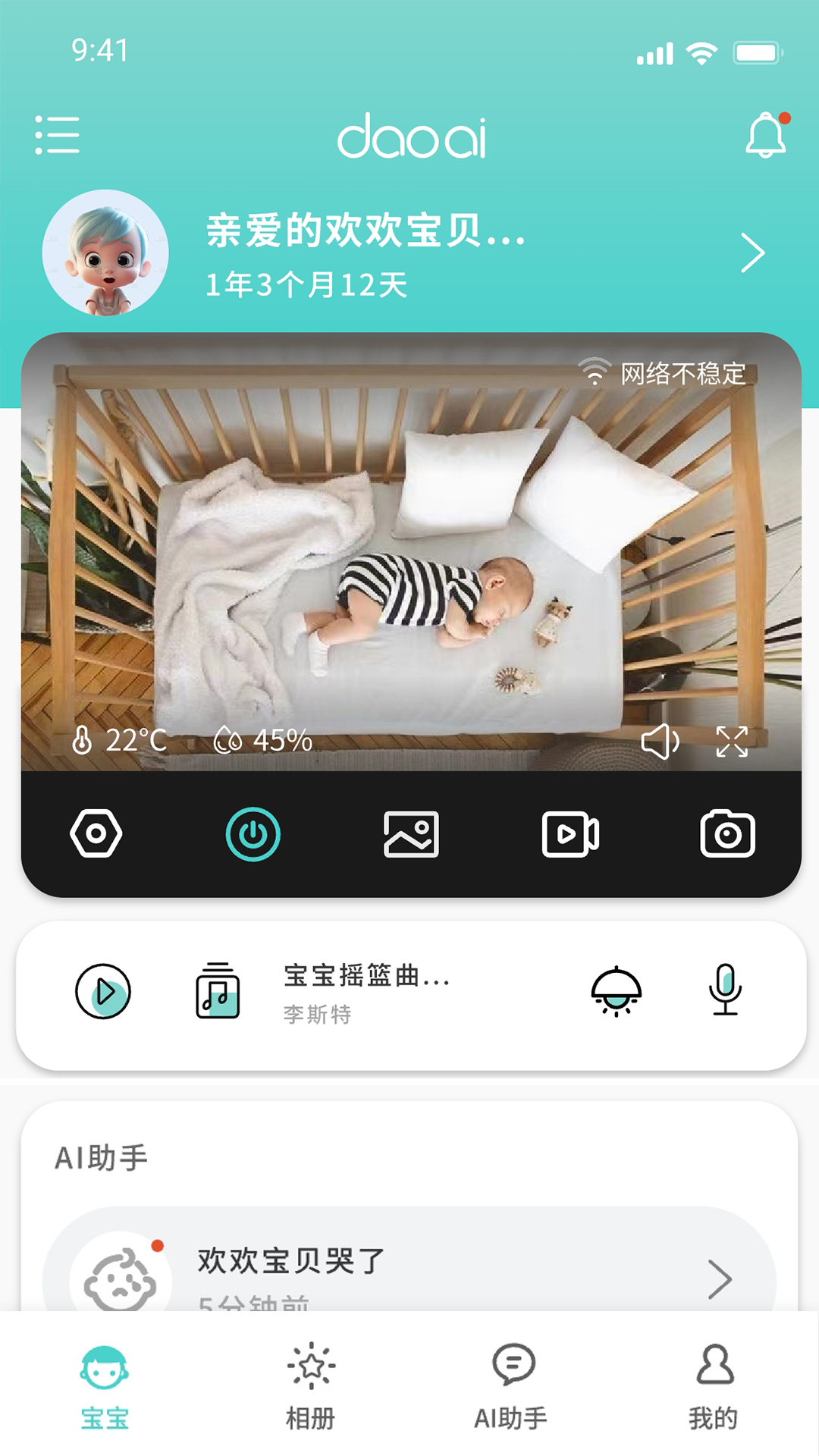The height and width of the screenshot is (1456, 819).
Task: Toggle the camera power button
Action: [253, 835]
